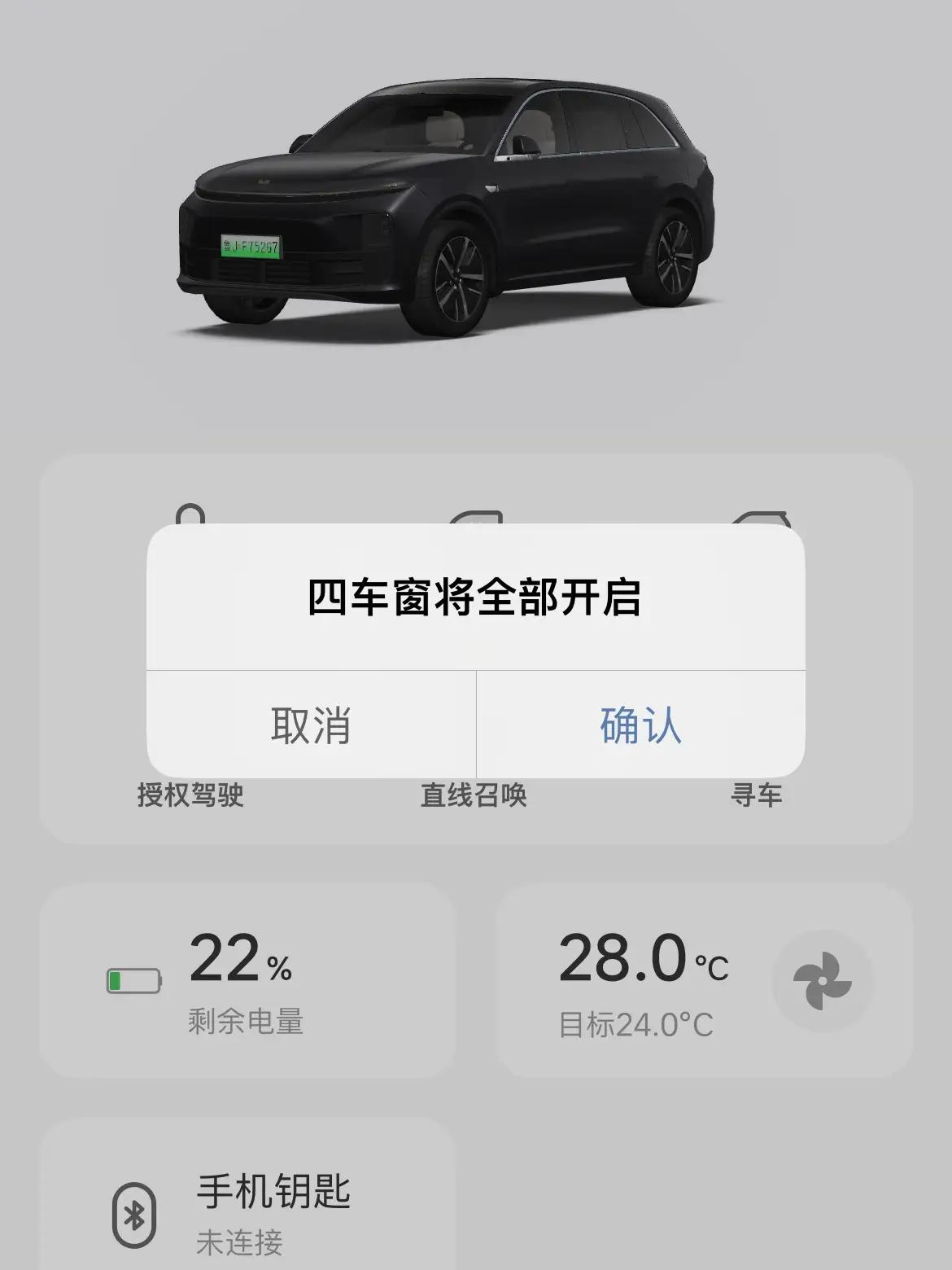
Task: Confirm opening all four windows with 确认
Action: pos(641,725)
